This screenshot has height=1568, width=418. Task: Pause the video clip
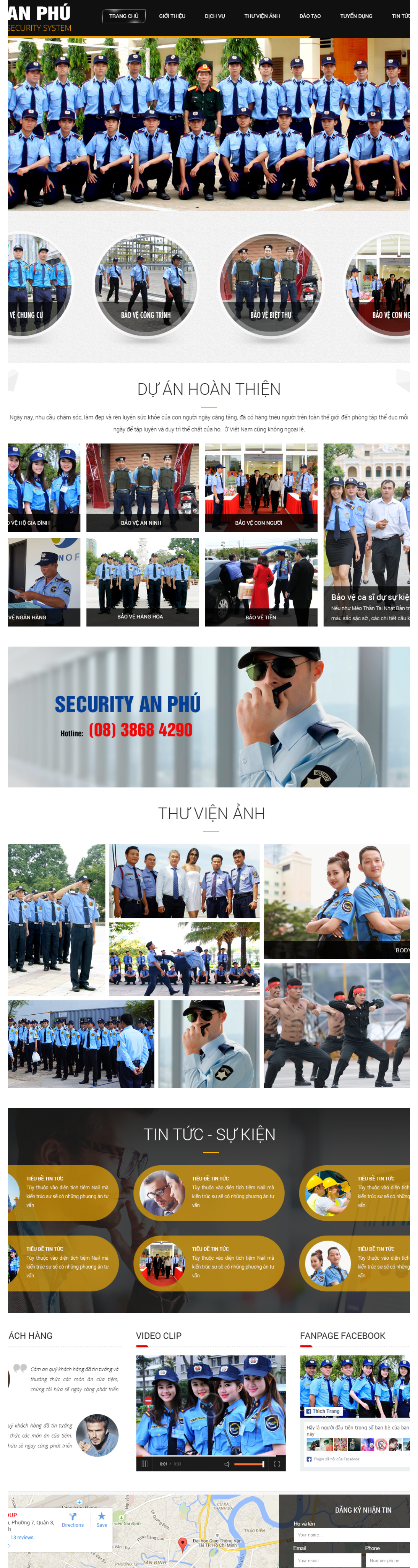point(144,1464)
